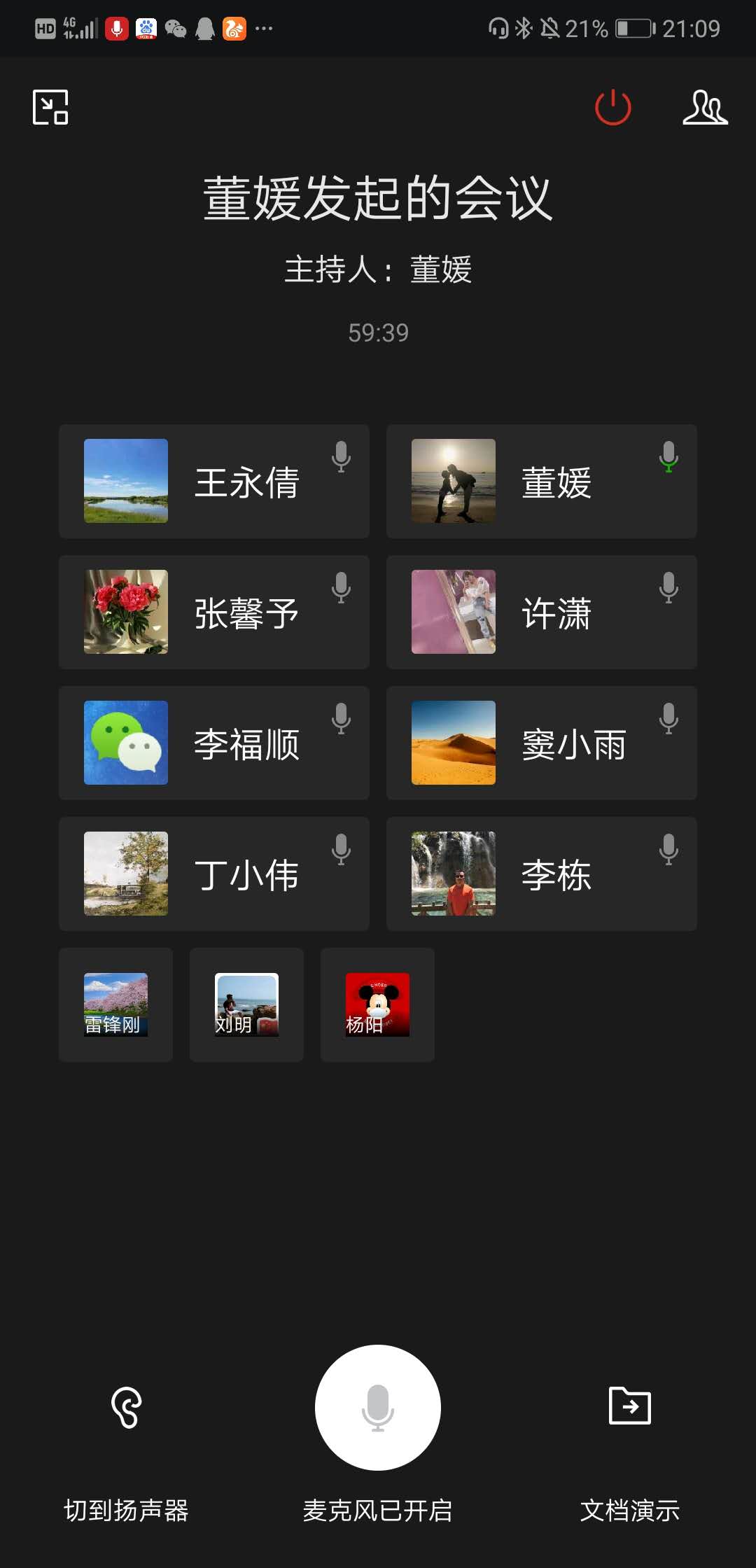
Task: Open 杨阳's small tile
Action: point(377,1005)
